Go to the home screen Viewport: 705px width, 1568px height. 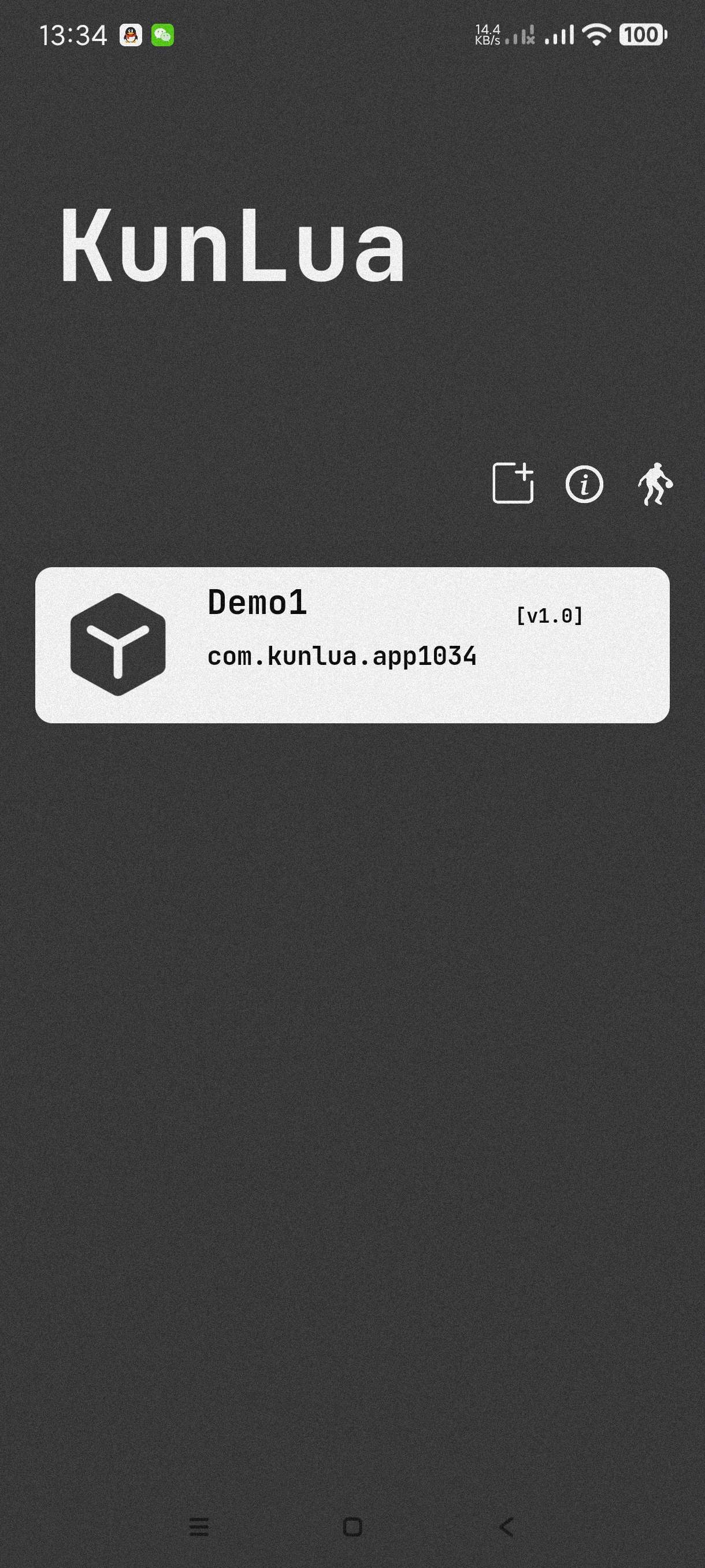[x=353, y=1526]
